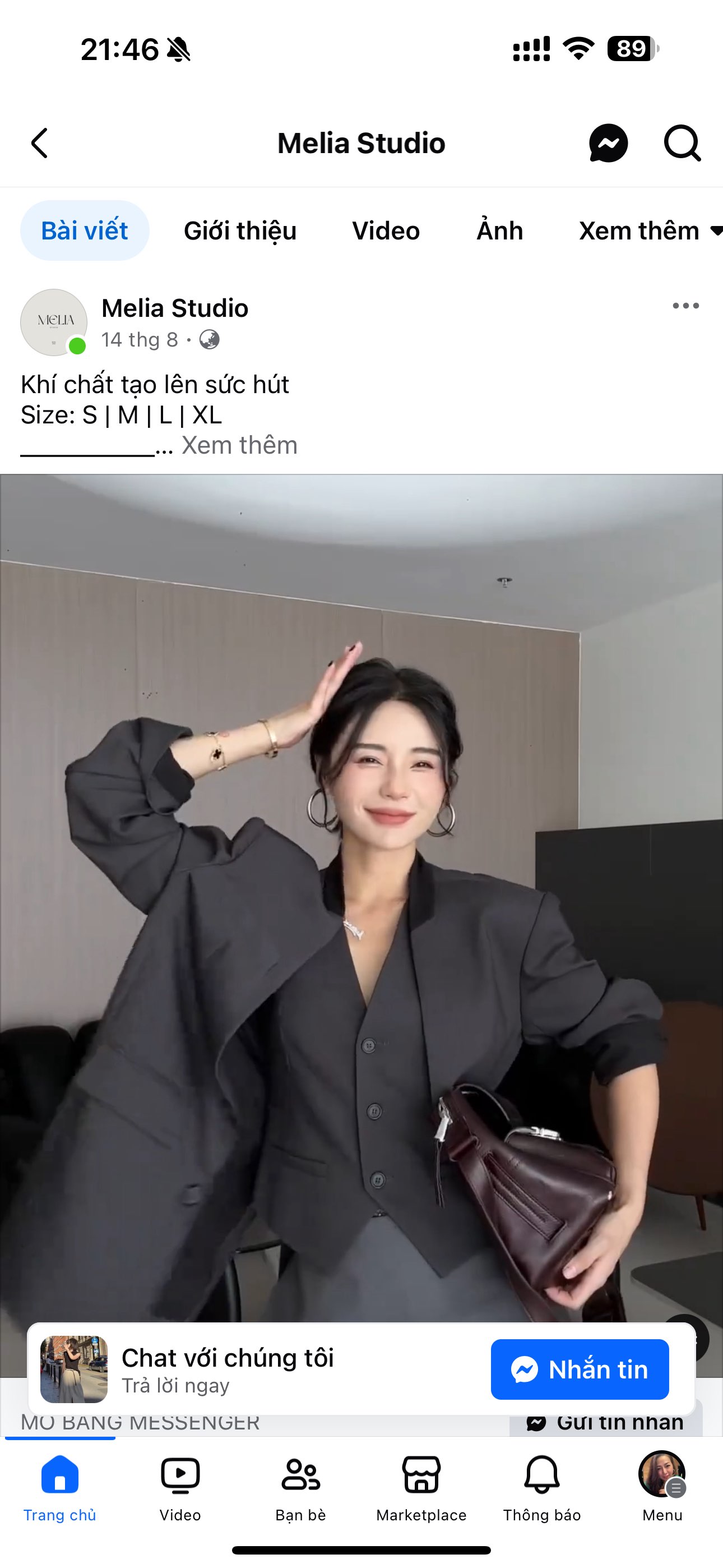
Task: Switch to the Giới thiệu tab
Action: click(x=240, y=230)
